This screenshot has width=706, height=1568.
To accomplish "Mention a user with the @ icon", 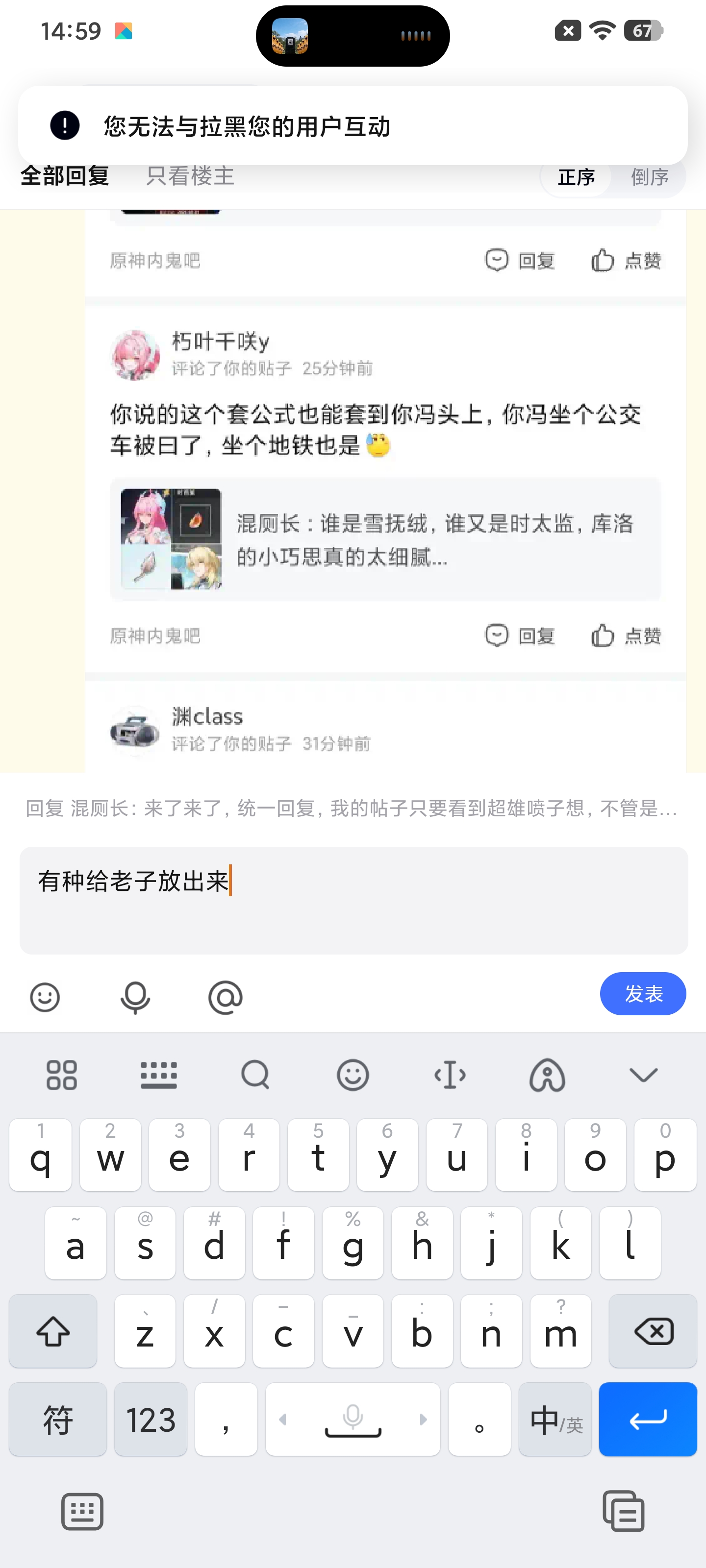I will pyautogui.click(x=226, y=997).
